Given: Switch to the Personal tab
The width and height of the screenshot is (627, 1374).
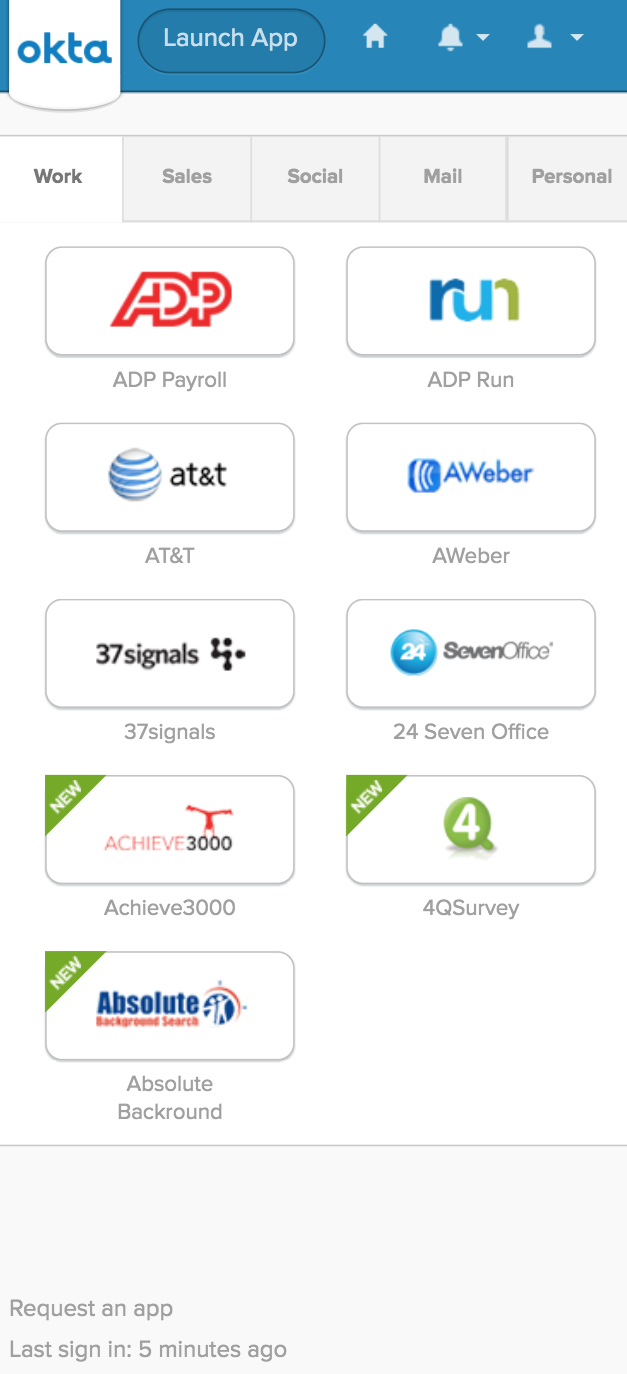Looking at the screenshot, I should click(x=568, y=177).
